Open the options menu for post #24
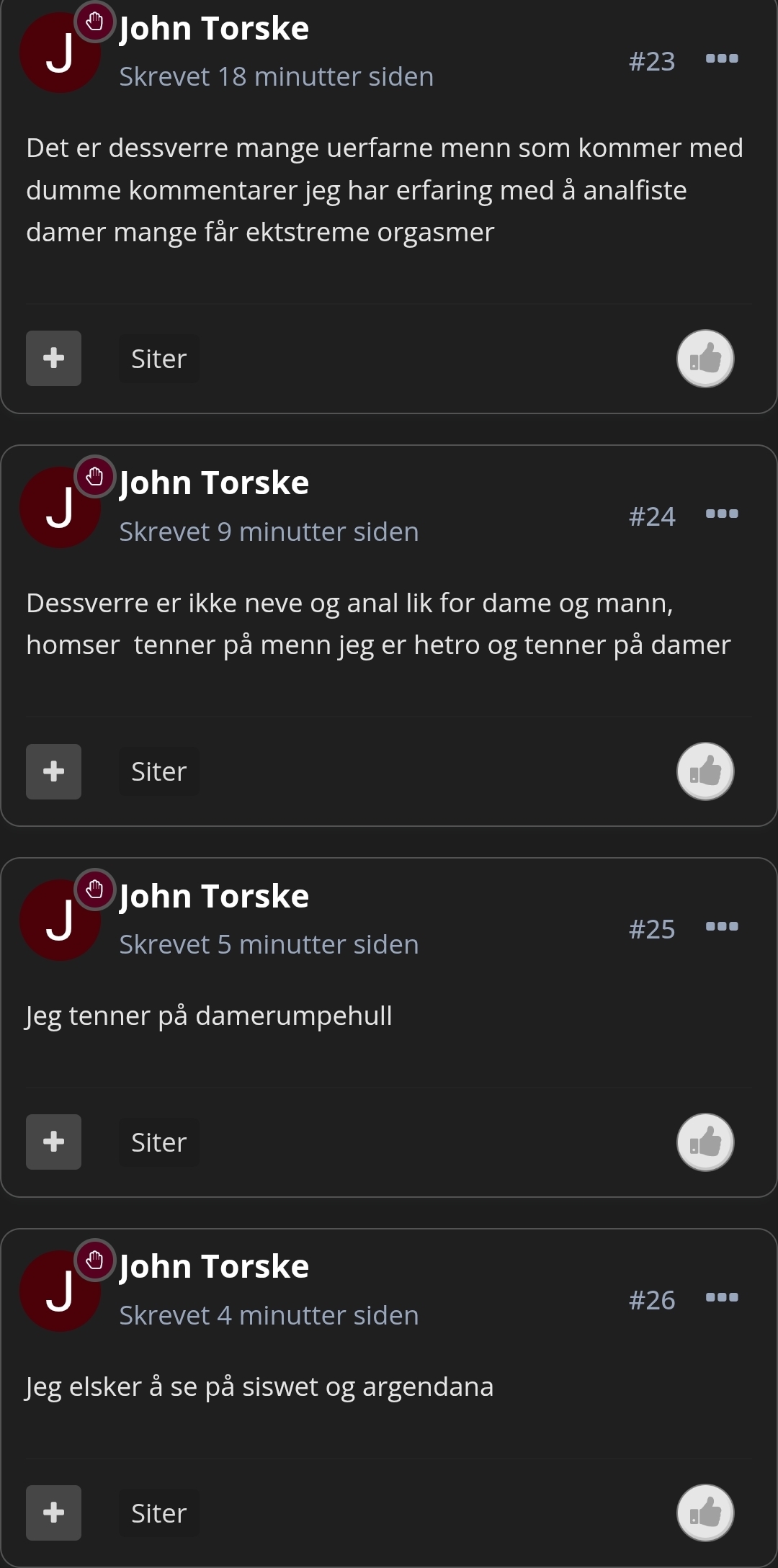 [x=722, y=514]
